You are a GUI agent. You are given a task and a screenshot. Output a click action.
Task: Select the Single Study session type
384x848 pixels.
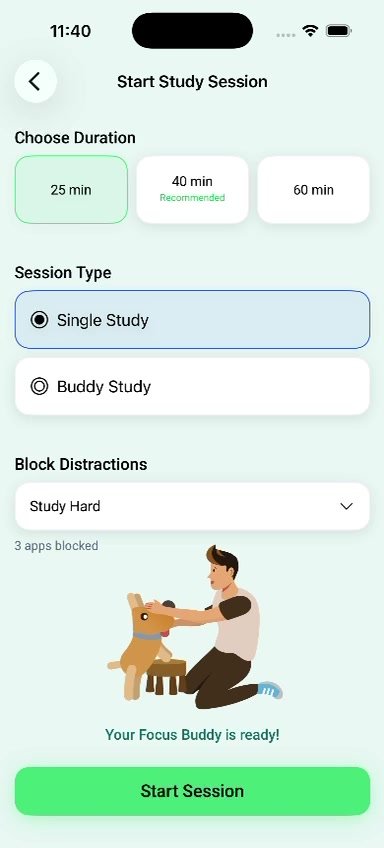pyautogui.click(x=193, y=320)
